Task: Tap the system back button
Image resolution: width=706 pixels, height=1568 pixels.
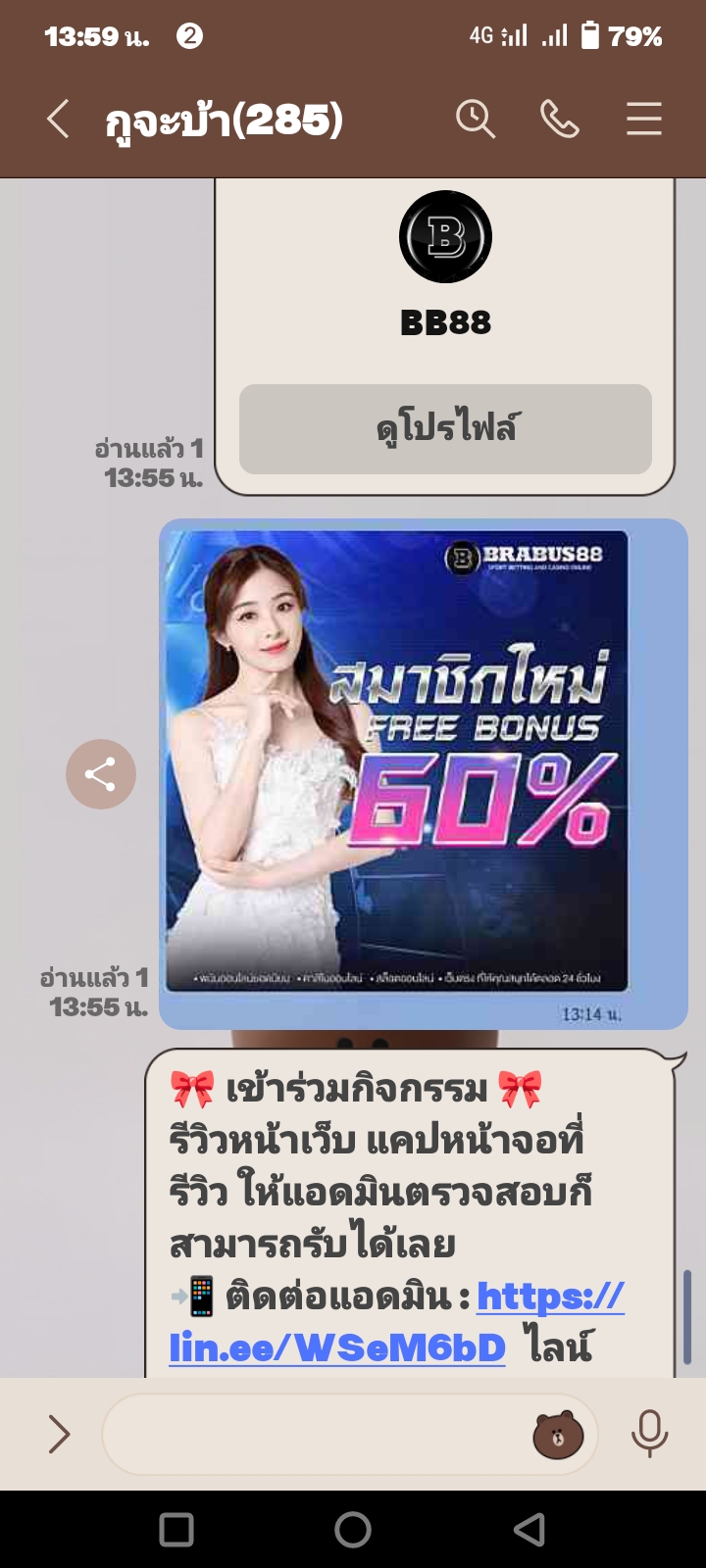Action: (x=529, y=1530)
